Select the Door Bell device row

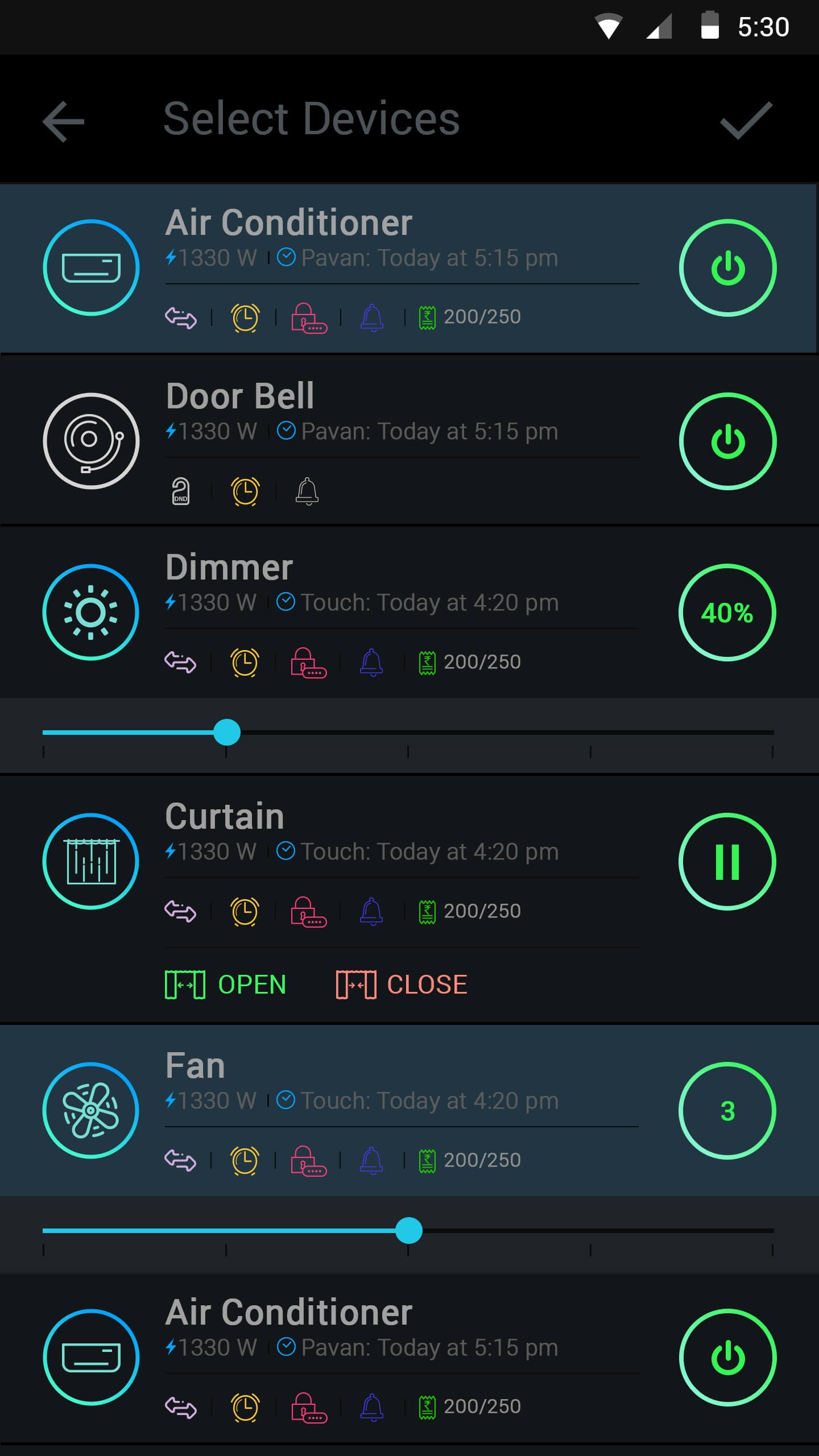(398, 398)
